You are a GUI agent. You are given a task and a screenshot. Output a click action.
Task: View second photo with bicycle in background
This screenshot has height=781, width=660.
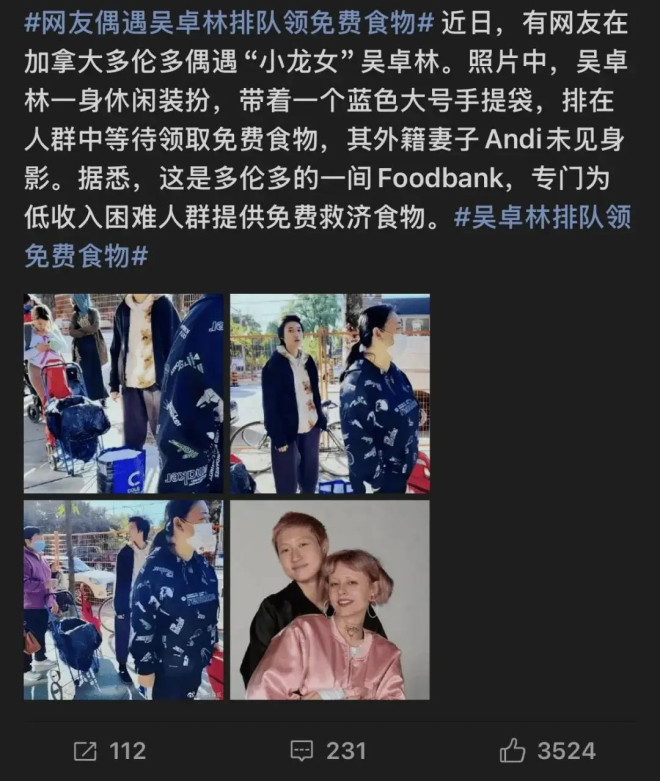330,394
